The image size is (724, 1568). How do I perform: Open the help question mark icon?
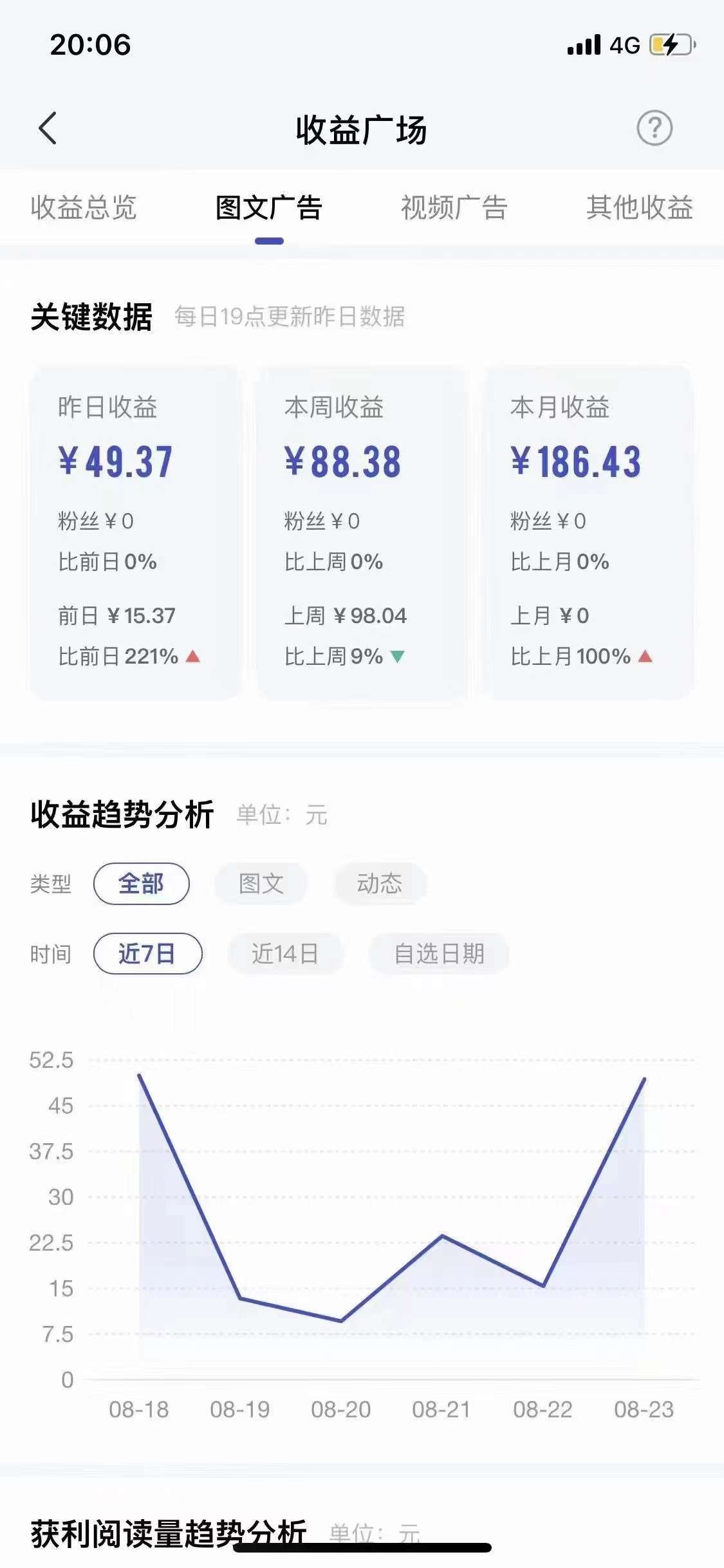[x=654, y=128]
